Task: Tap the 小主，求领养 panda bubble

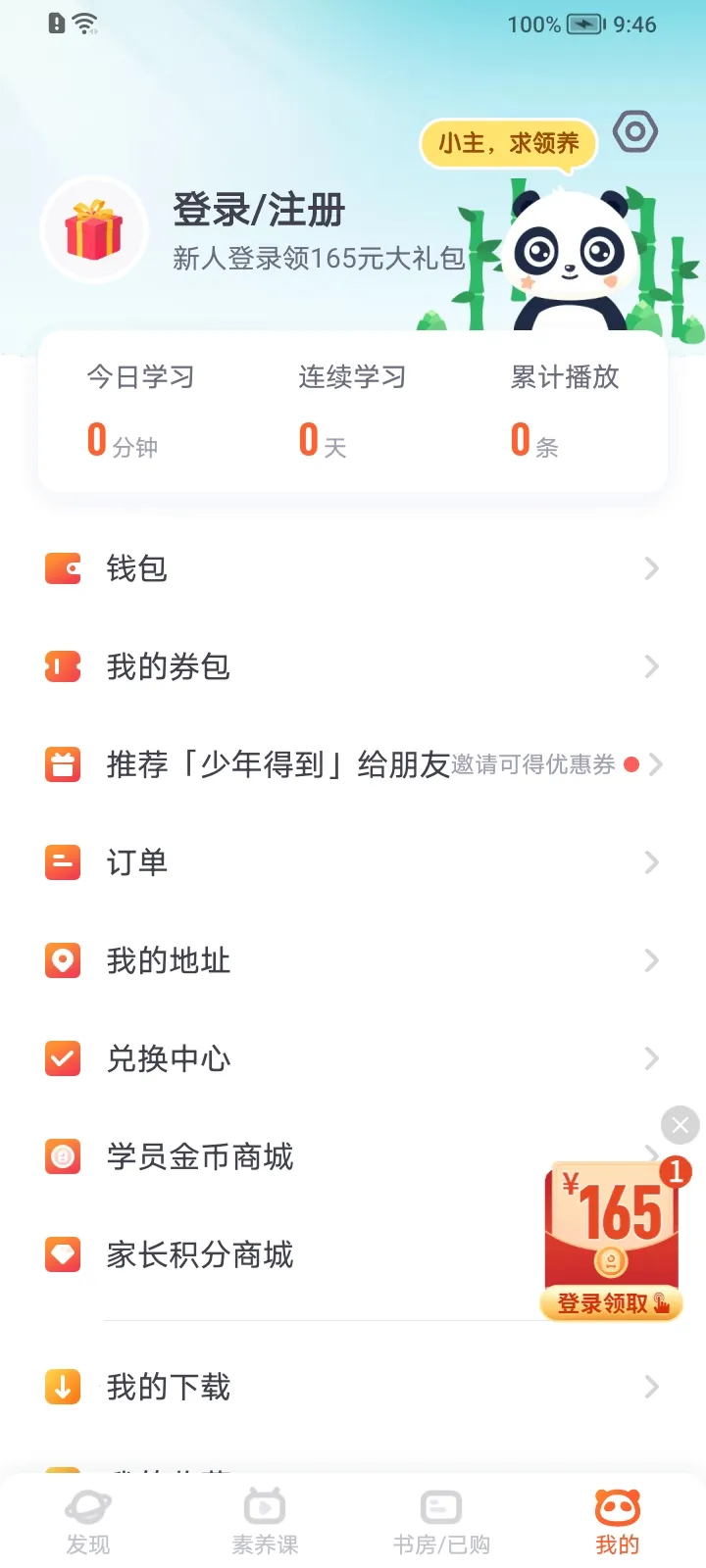Action: pos(508,144)
